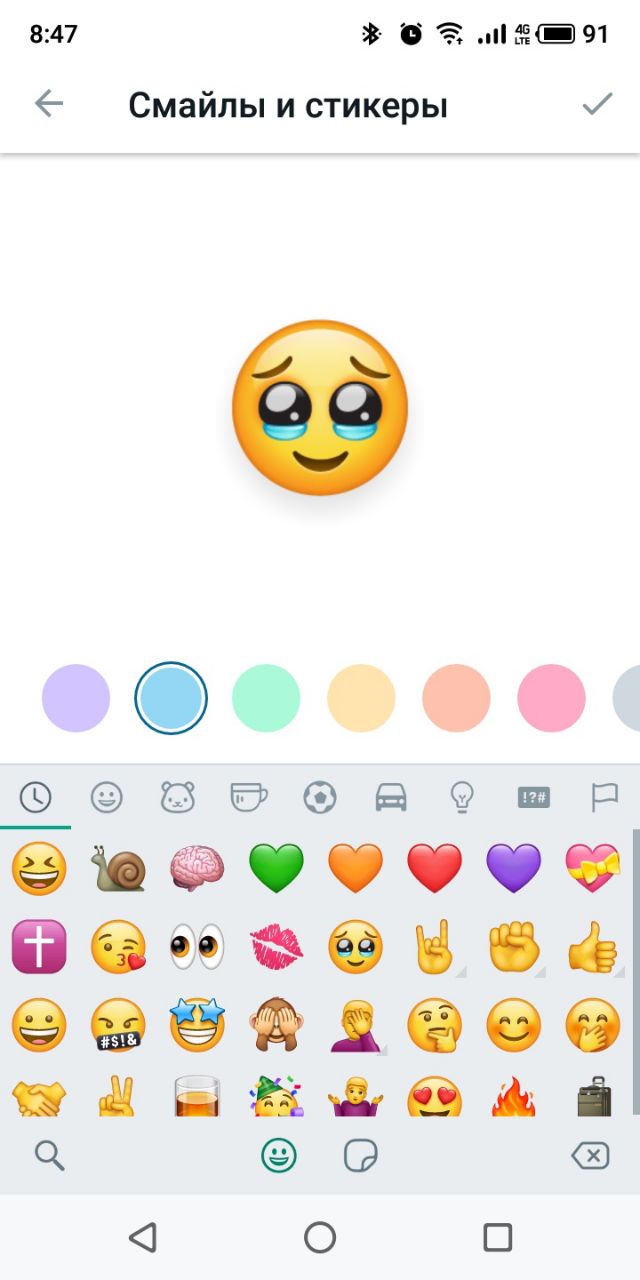
Task: Switch to the sports activities emoji category
Action: [x=320, y=797]
